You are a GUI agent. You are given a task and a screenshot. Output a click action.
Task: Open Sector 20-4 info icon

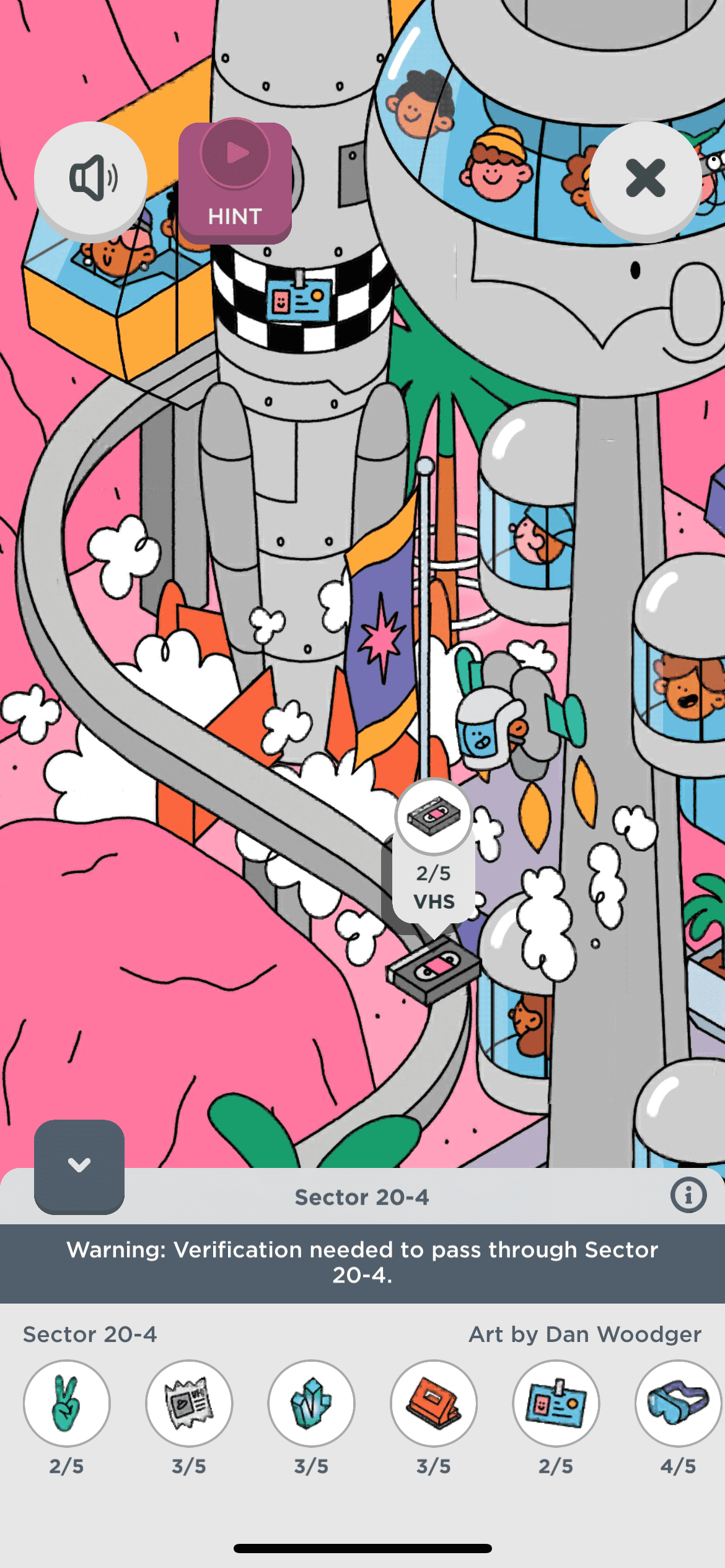pos(688,1195)
